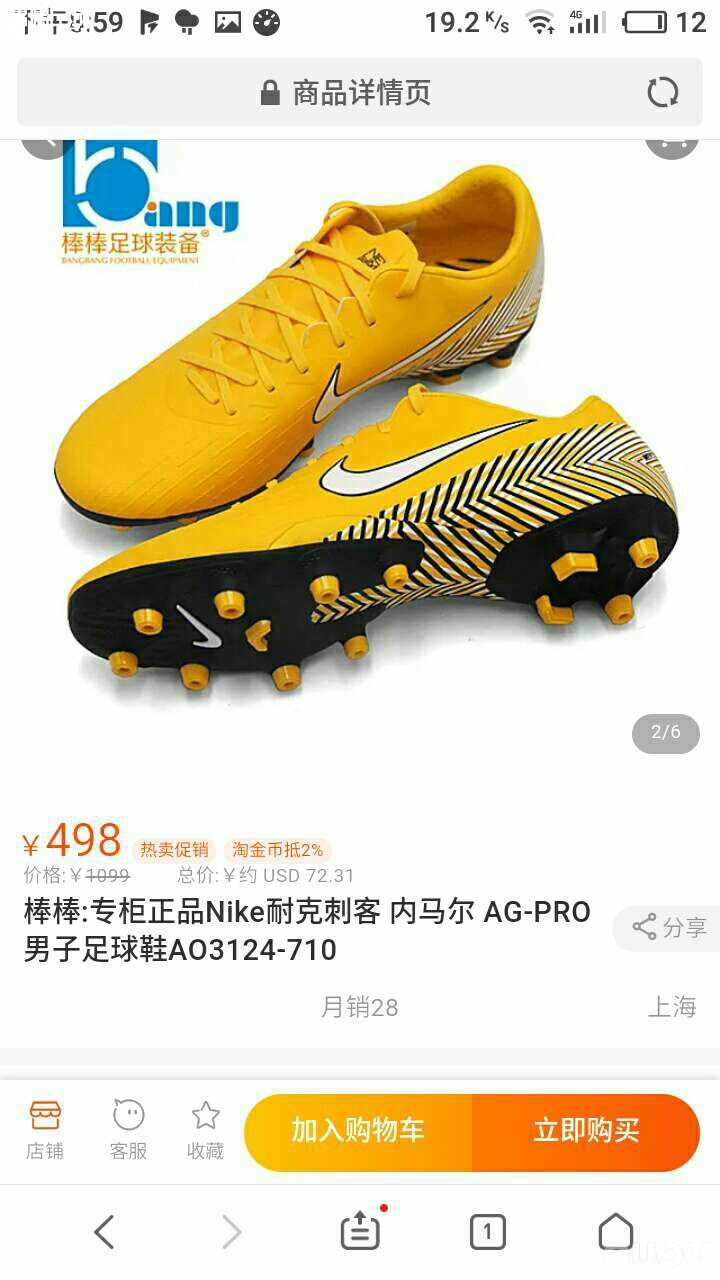720x1280 pixels.
Task: Open the browser tabs switcher
Action: [x=487, y=1232]
